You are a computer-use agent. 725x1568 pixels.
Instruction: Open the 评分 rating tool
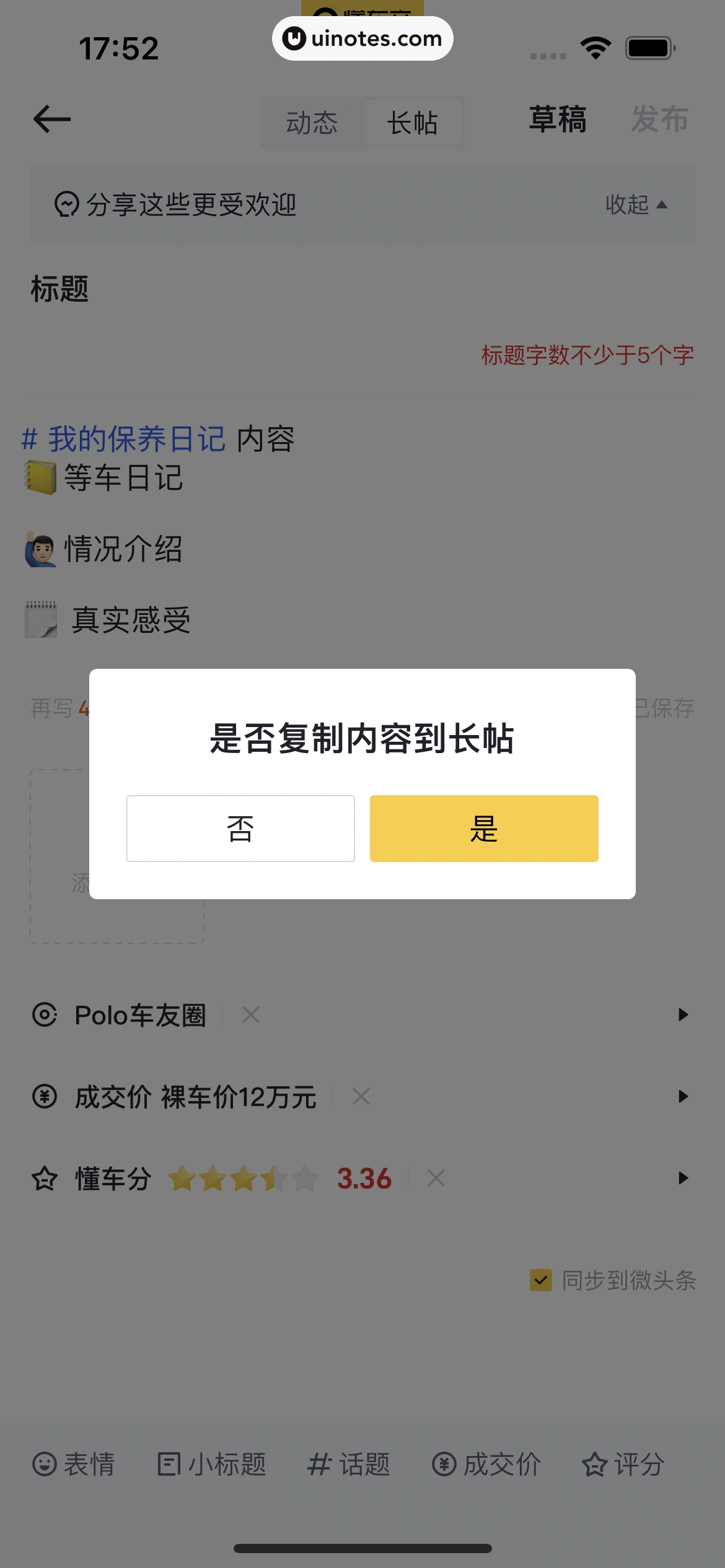pos(623,1465)
